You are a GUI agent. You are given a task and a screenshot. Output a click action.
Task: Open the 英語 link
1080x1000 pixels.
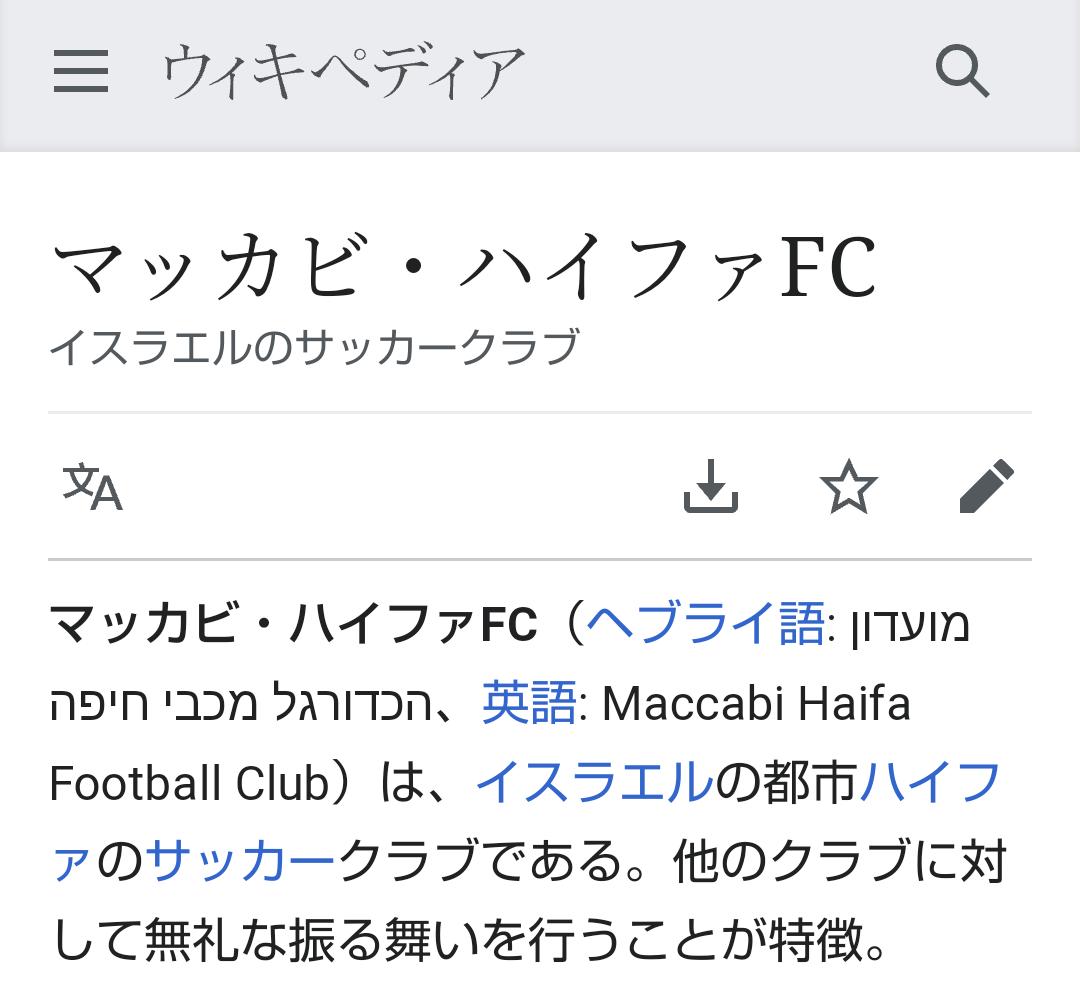[x=529, y=703]
